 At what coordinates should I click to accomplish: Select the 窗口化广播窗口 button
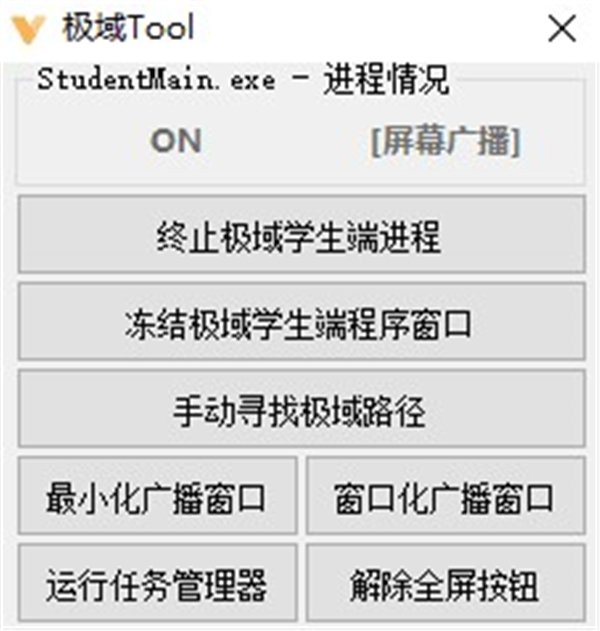coord(444,497)
